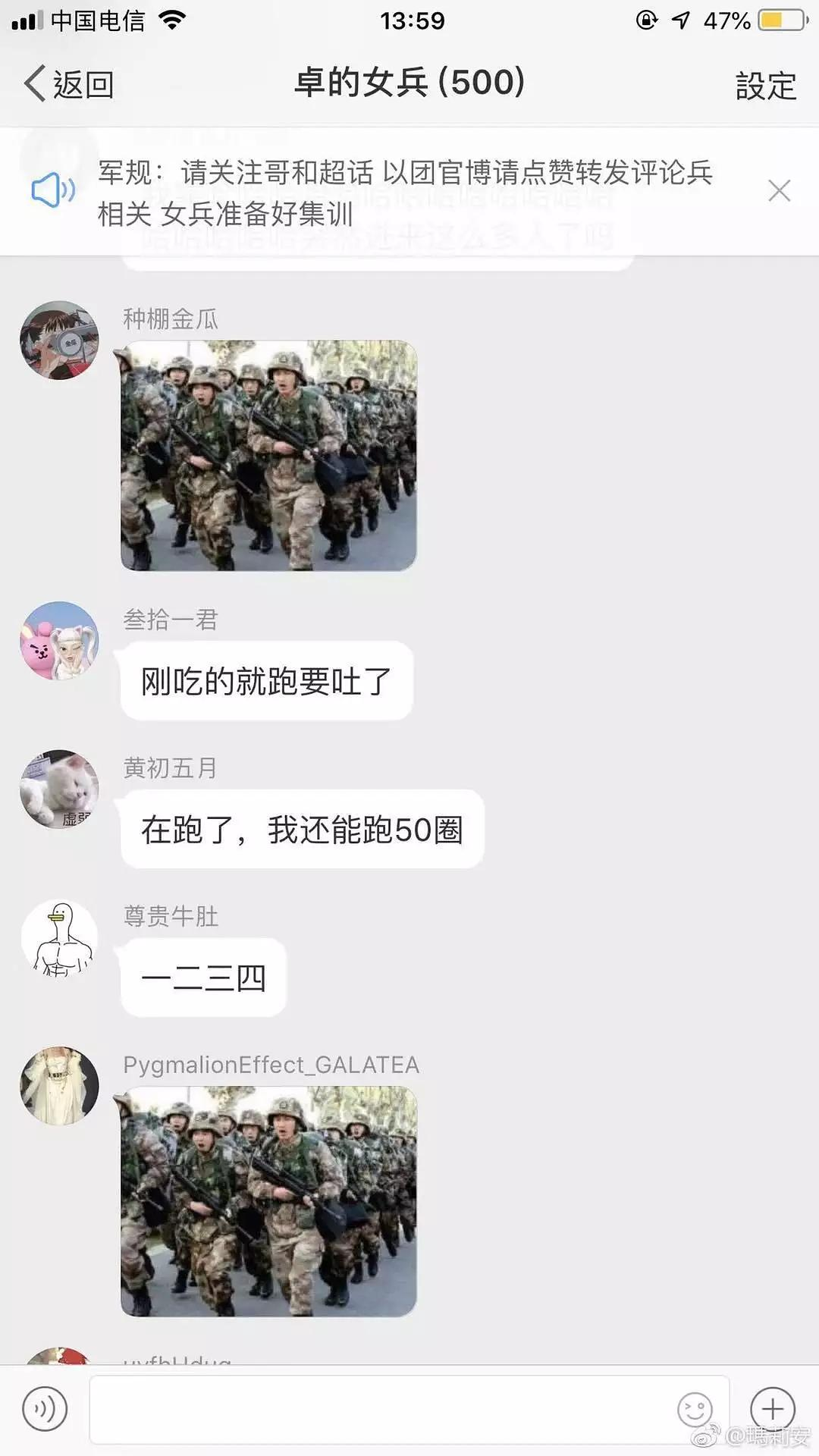
Task: Focus the message text field
Action: pos(379,1410)
